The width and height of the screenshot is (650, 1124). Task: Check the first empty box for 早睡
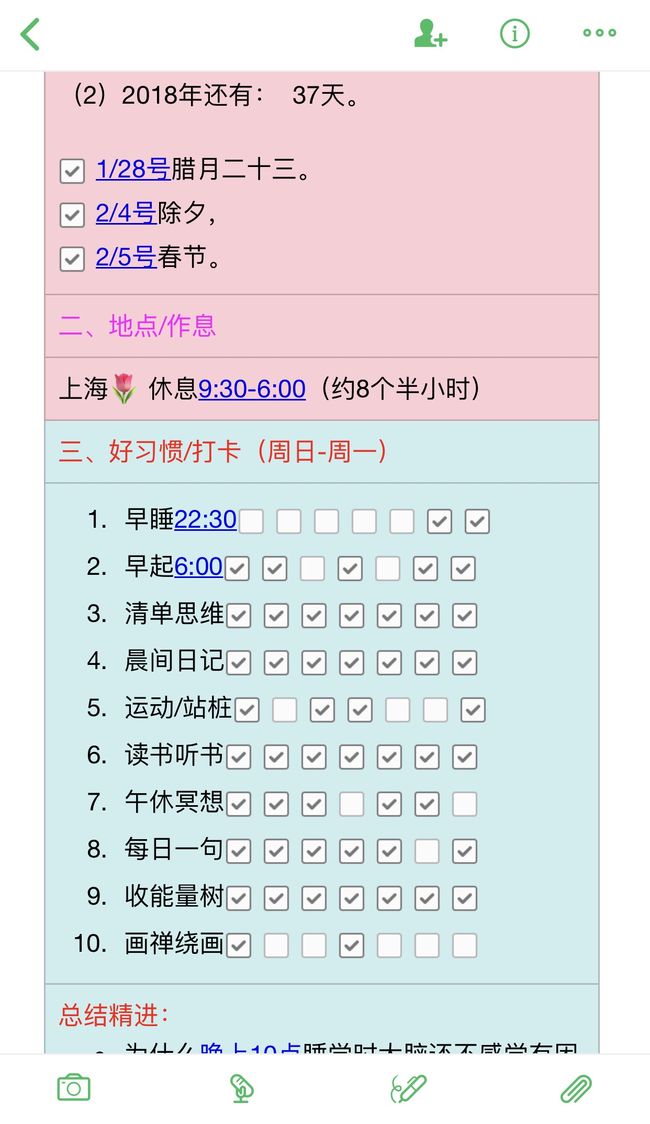[x=251, y=521]
